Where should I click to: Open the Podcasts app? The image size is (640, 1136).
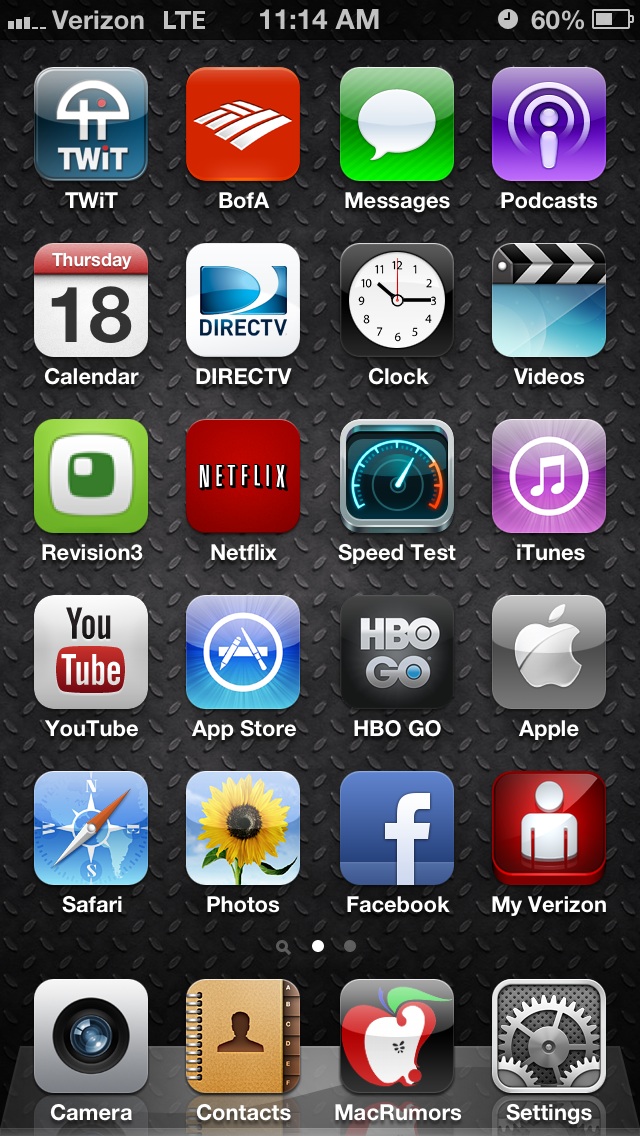549,124
